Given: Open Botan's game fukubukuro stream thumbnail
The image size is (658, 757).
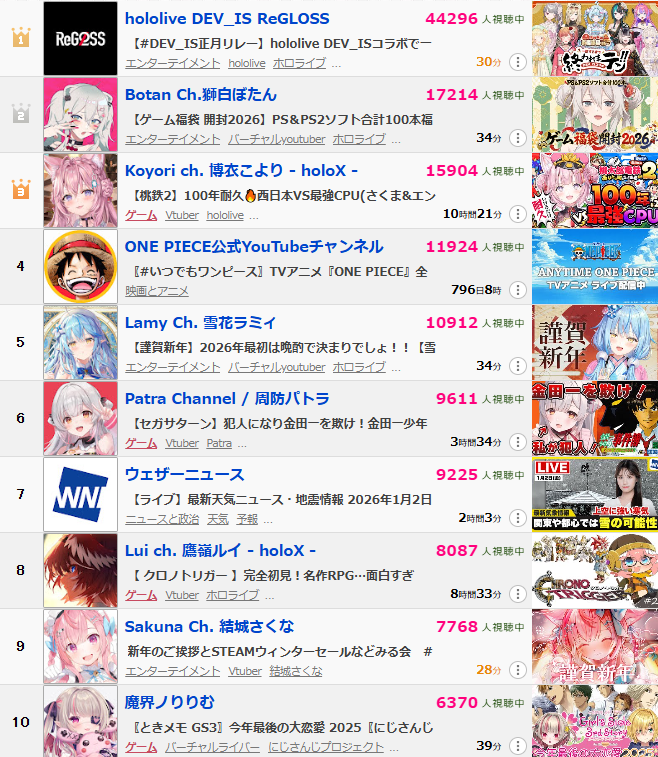Looking at the screenshot, I should [594, 114].
